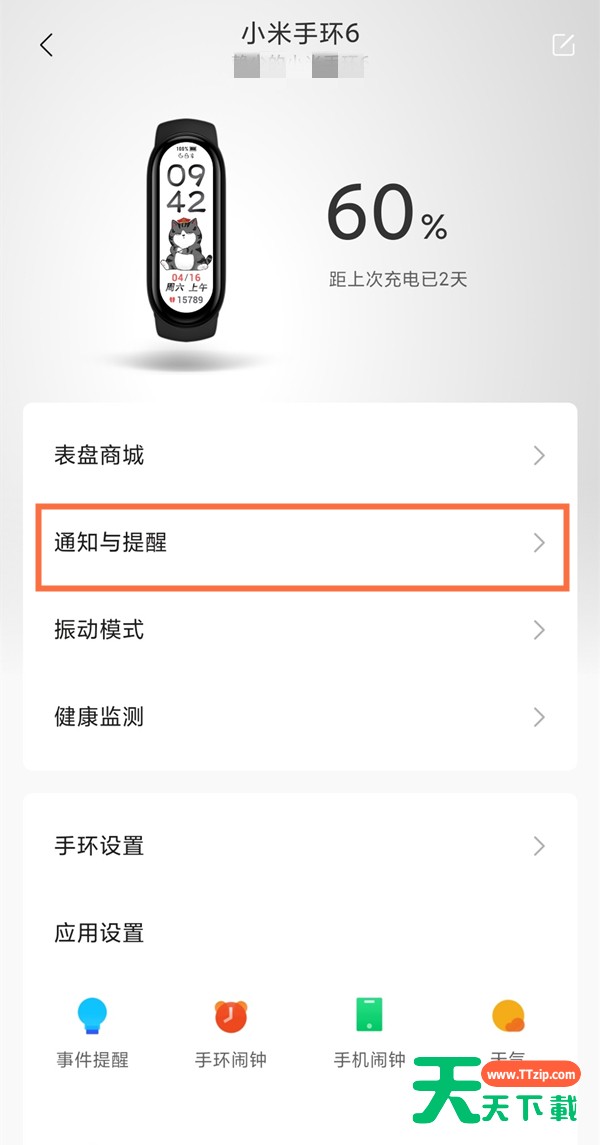Screen dimensions: 600x1145
Task: Open 通知与提醒 settings
Action: tap(300, 543)
